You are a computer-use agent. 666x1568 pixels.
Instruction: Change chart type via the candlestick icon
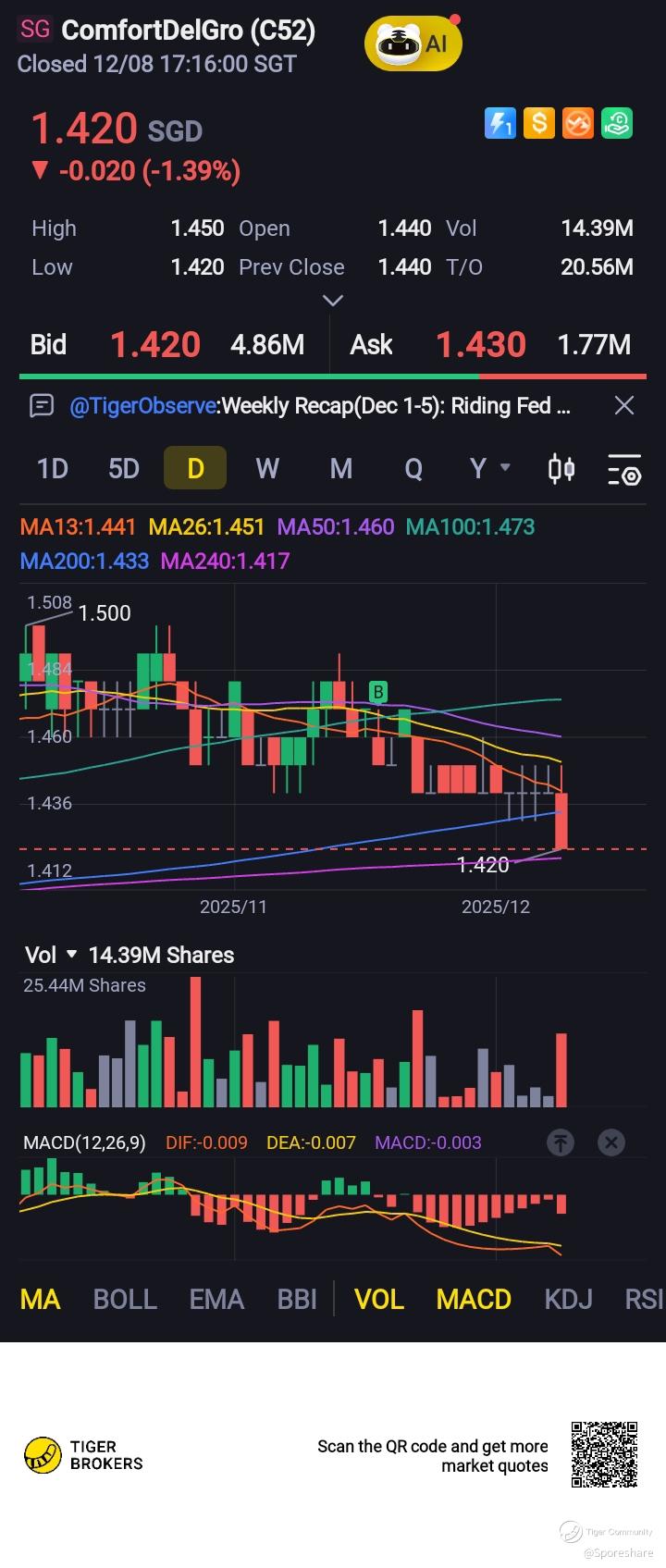(561, 469)
